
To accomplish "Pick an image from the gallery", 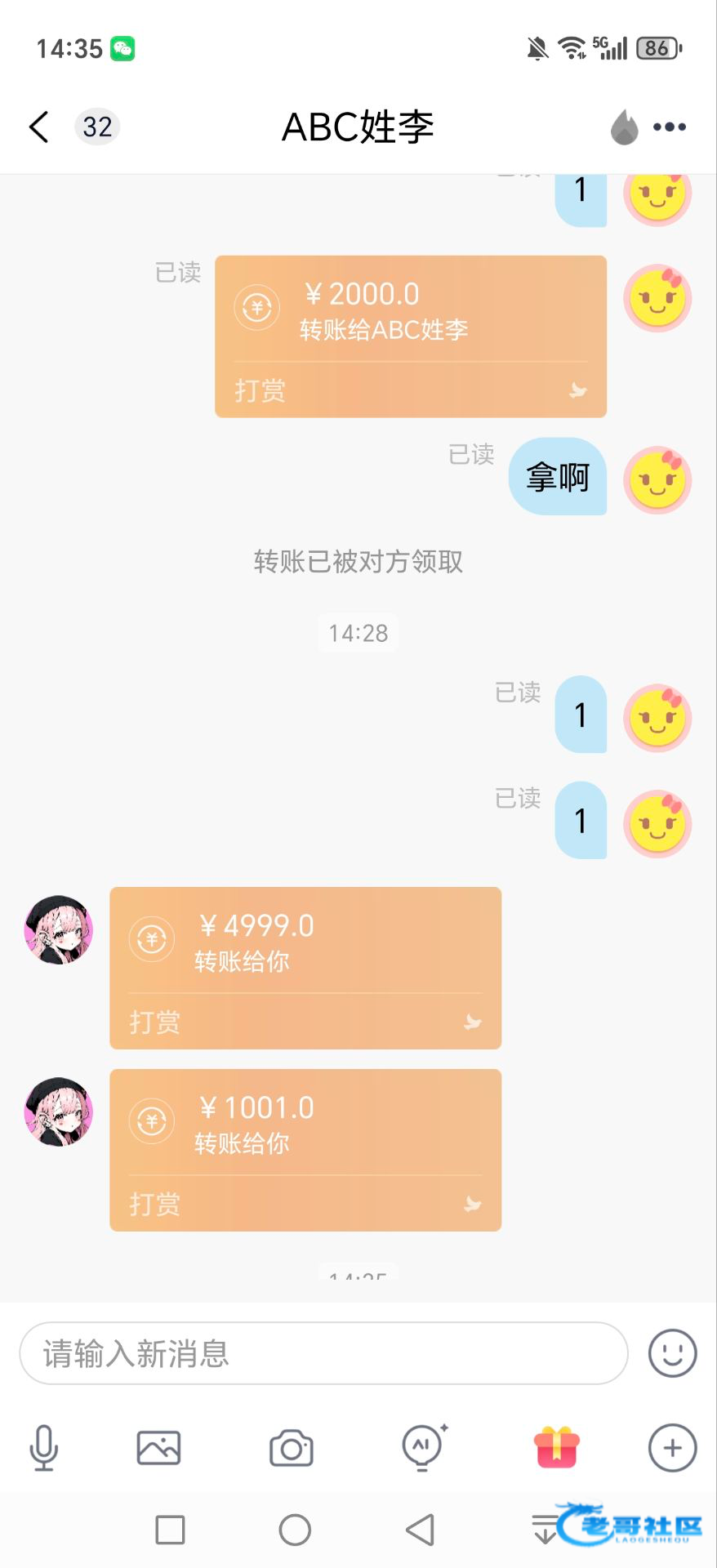I will 158,1448.
